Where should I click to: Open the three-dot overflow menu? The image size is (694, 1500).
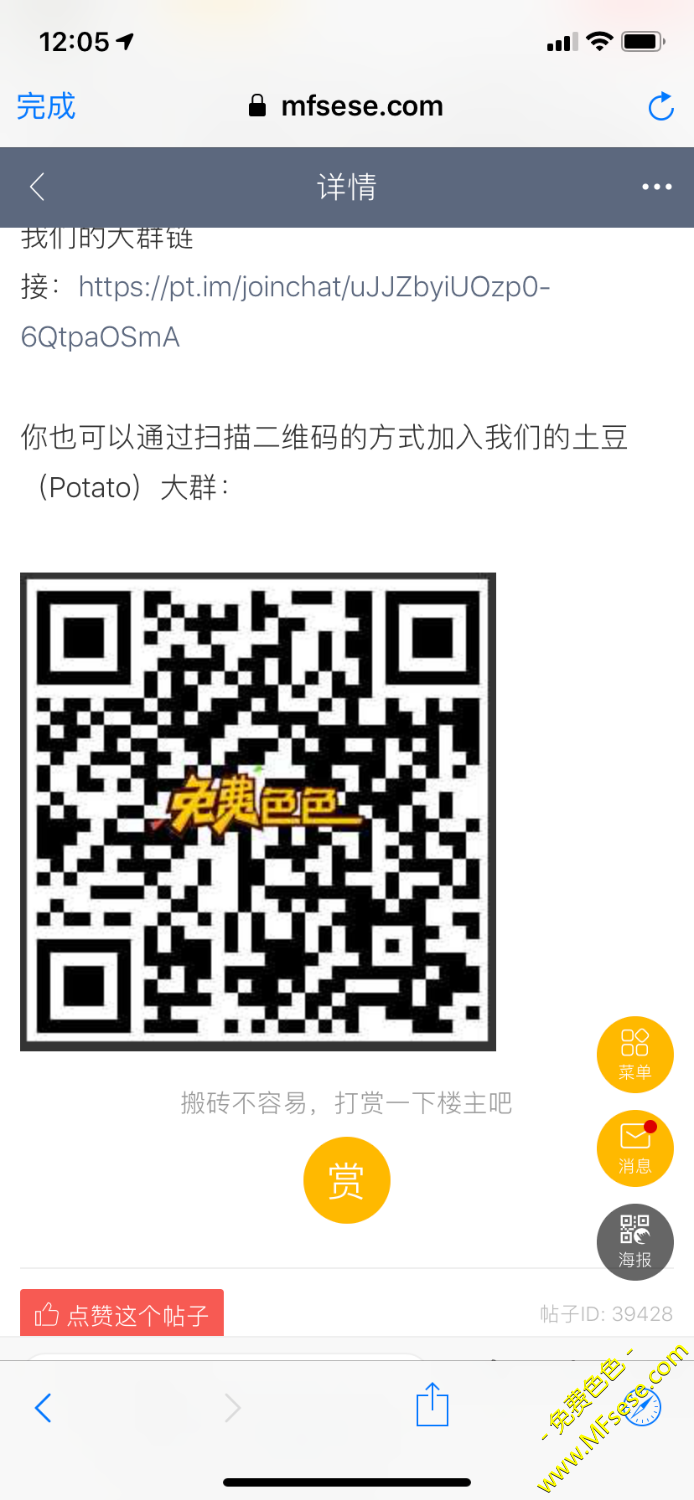coord(656,187)
